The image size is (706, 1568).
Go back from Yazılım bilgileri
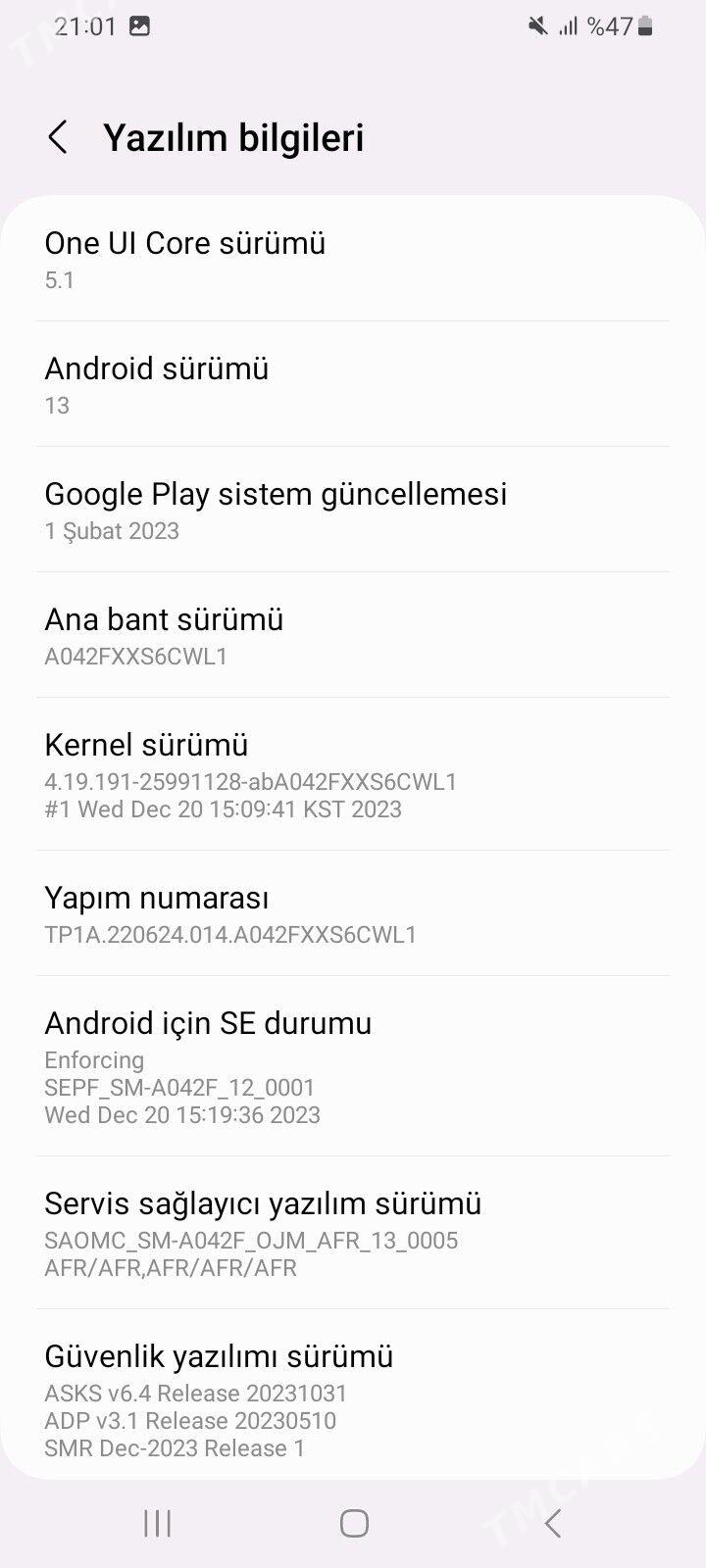(58, 137)
